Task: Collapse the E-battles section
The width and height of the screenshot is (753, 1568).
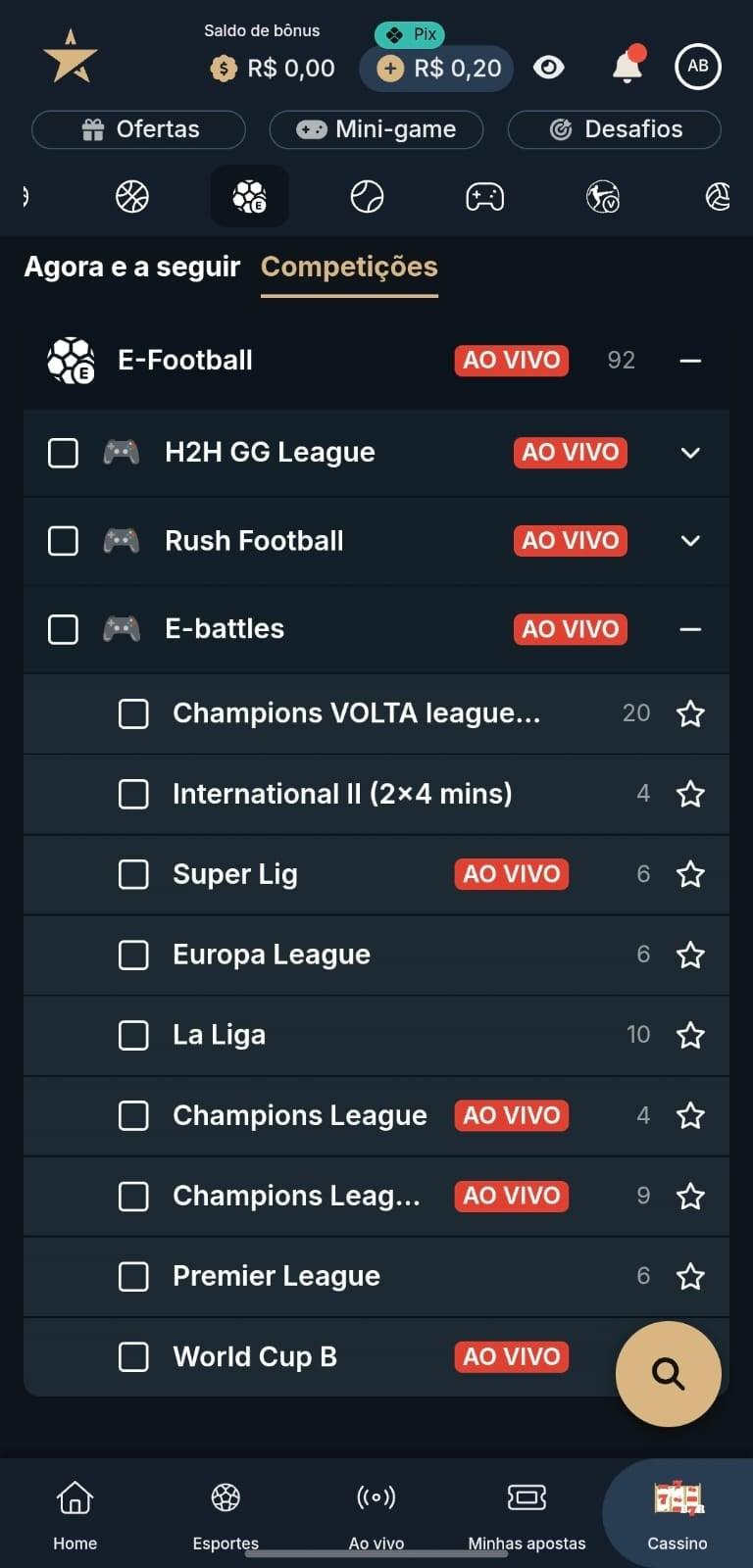Action: (690, 628)
